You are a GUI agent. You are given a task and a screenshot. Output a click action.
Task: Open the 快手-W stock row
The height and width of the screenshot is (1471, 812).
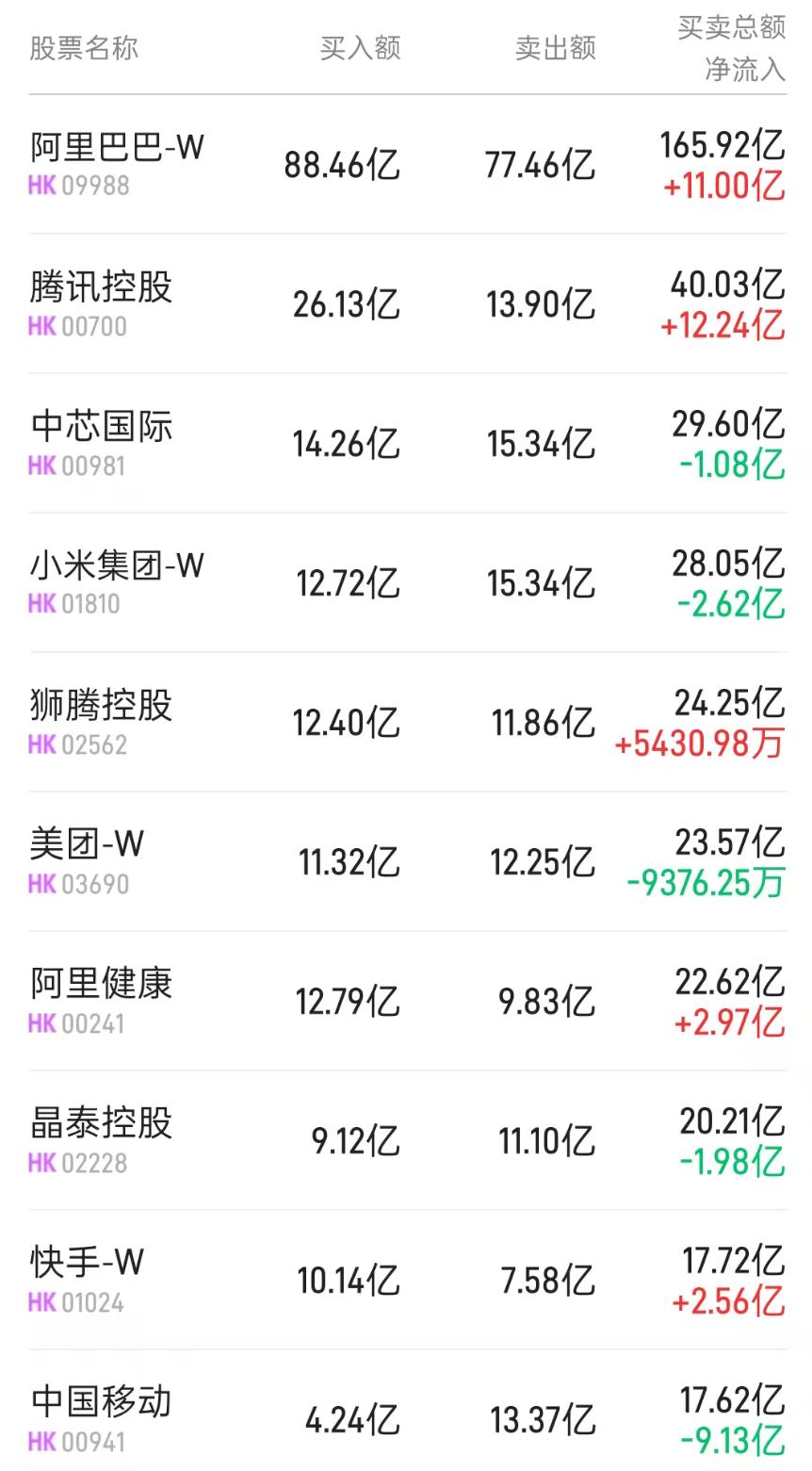pos(87,1264)
